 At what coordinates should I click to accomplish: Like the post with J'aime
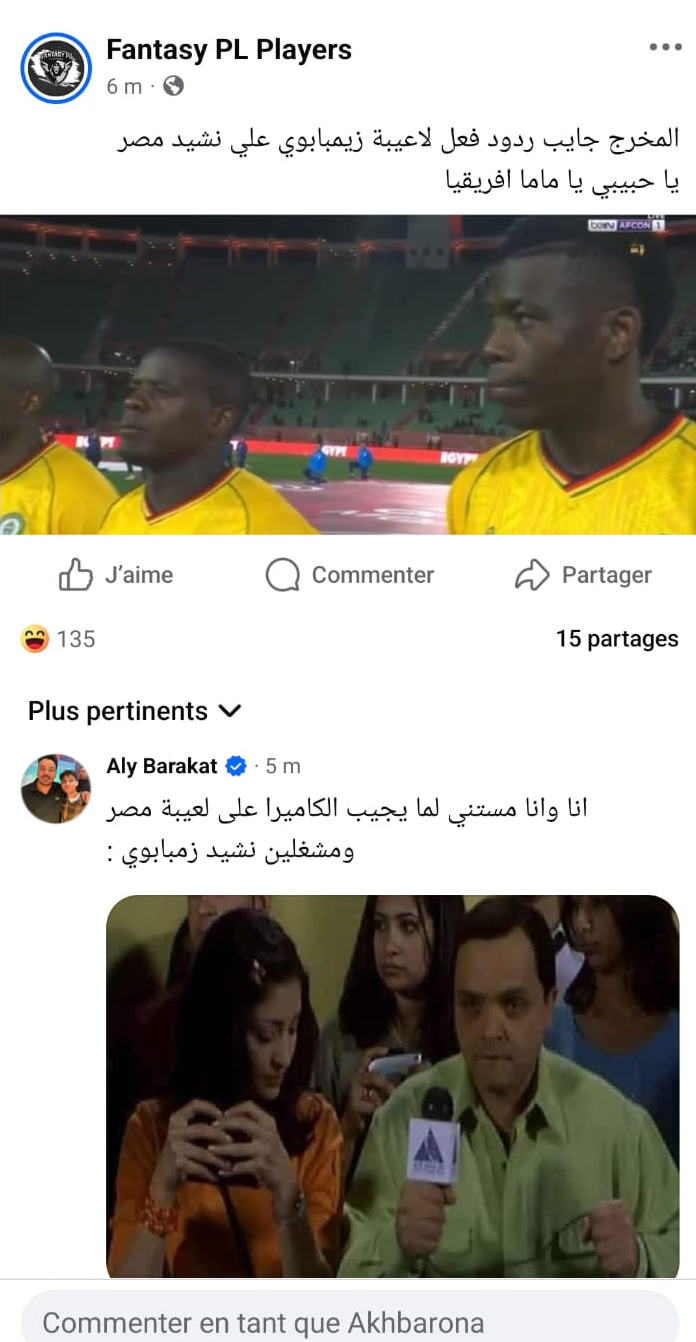click(116, 575)
